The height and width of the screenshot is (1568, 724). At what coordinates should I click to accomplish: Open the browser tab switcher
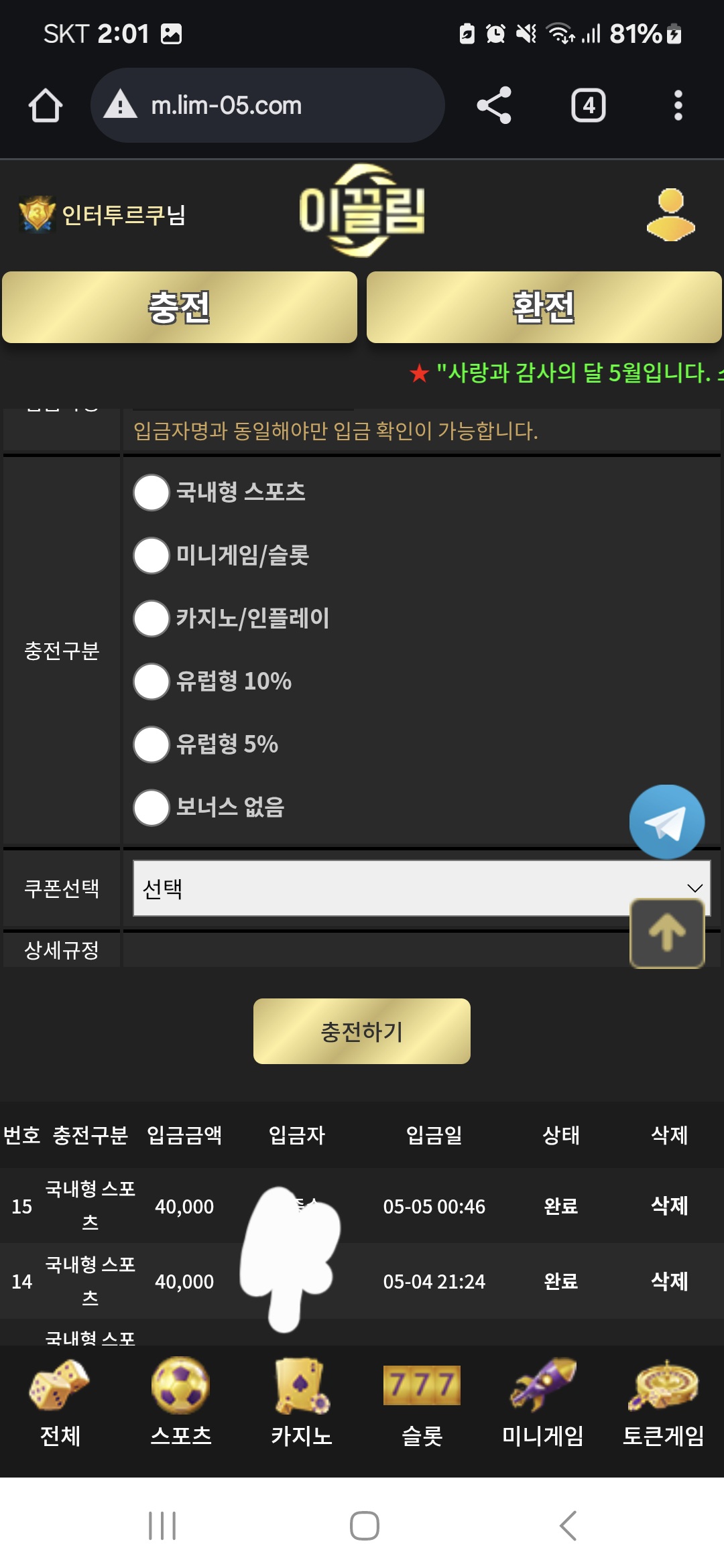coord(588,105)
